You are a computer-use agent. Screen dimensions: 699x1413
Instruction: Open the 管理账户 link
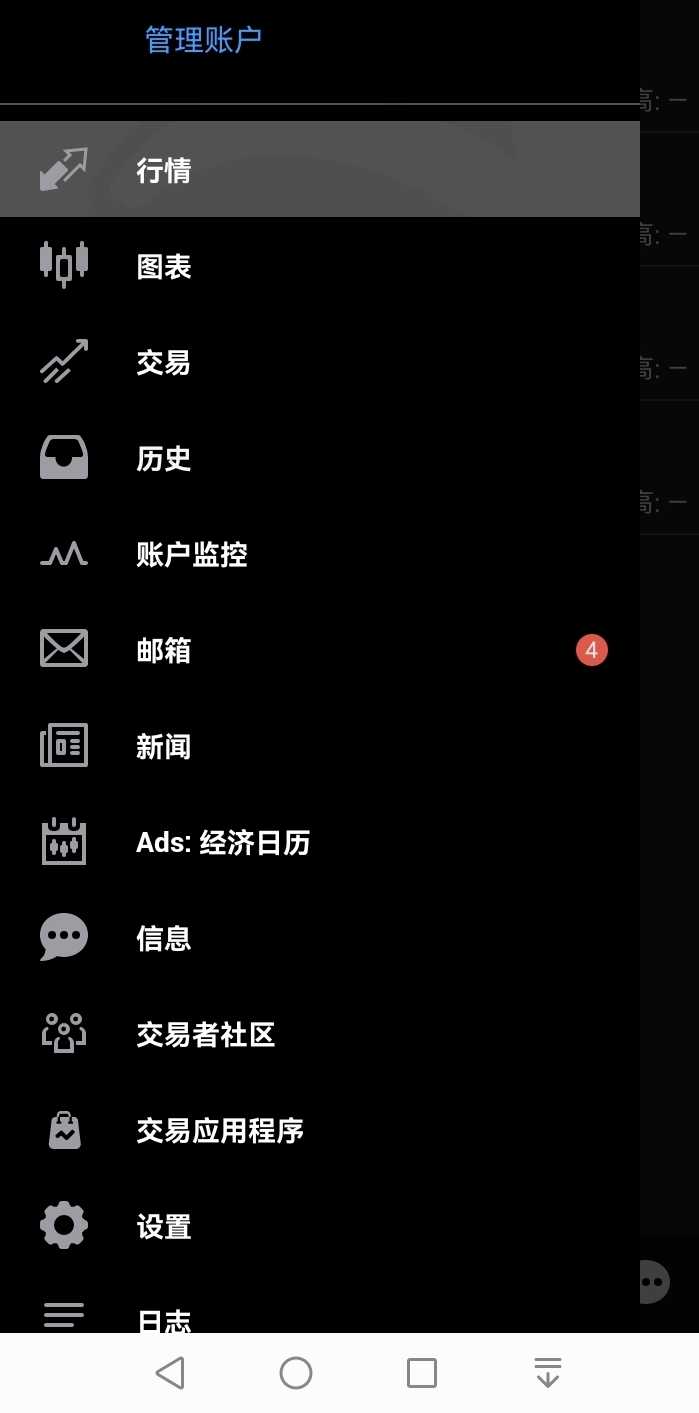coord(203,40)
